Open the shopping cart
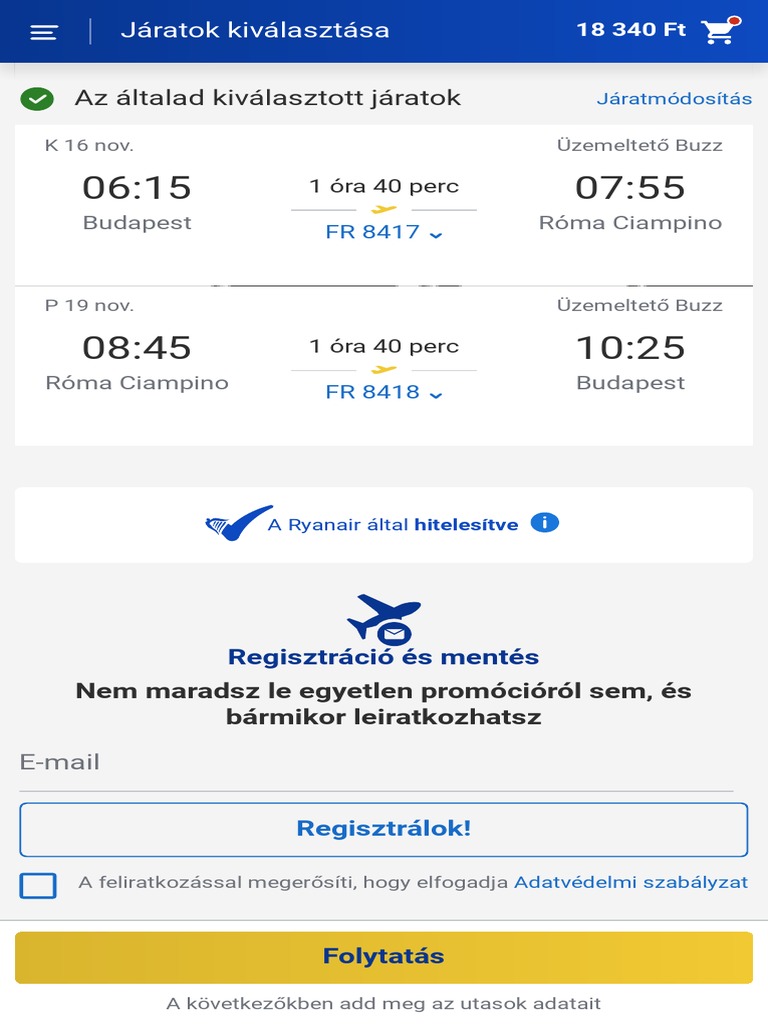This screenshot has height=1024, width=768. [x=721, y=30]
